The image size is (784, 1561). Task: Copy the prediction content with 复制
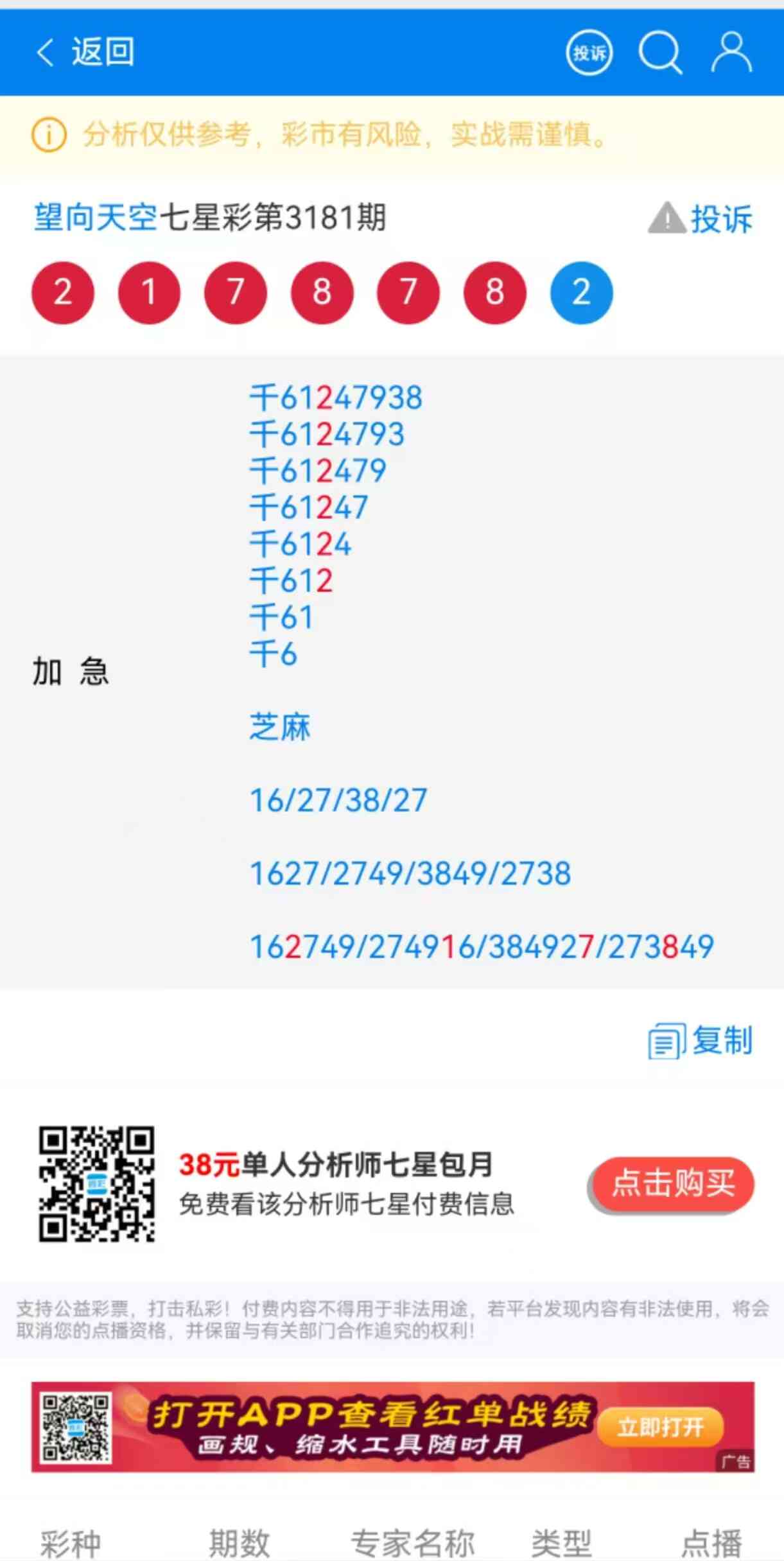click(701, 1040)
